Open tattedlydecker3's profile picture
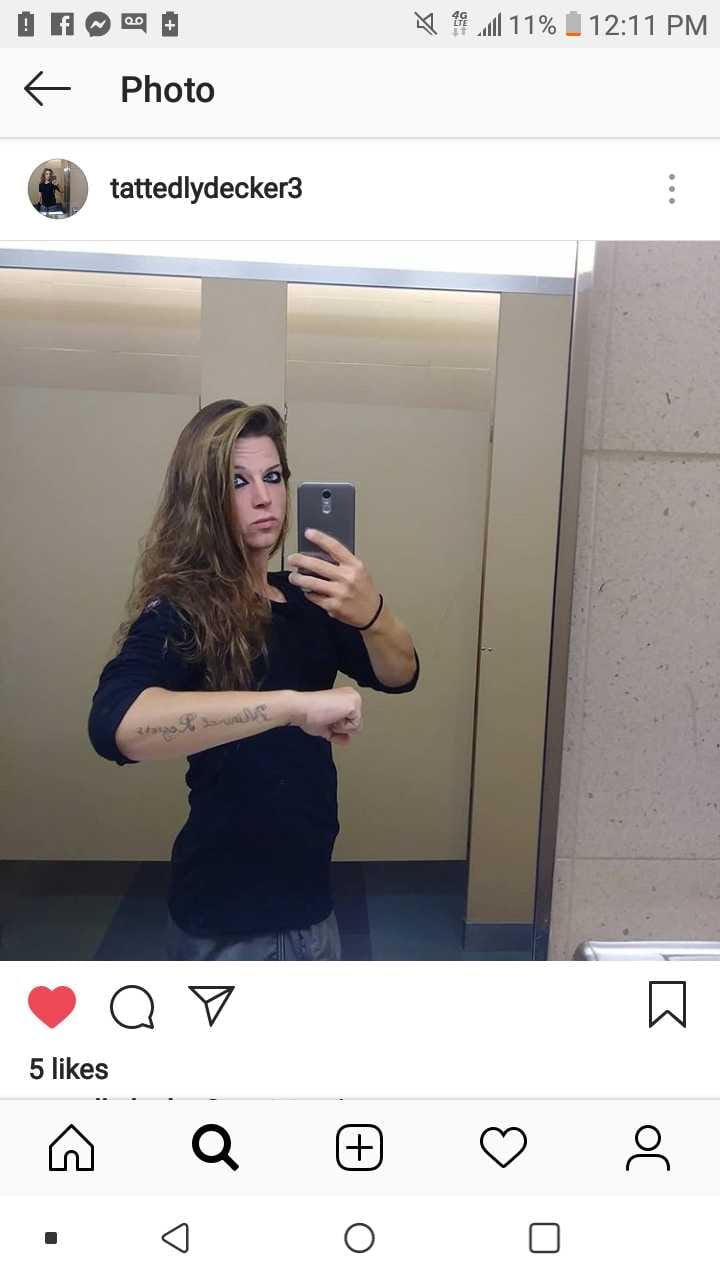 [x=58, y=188]
